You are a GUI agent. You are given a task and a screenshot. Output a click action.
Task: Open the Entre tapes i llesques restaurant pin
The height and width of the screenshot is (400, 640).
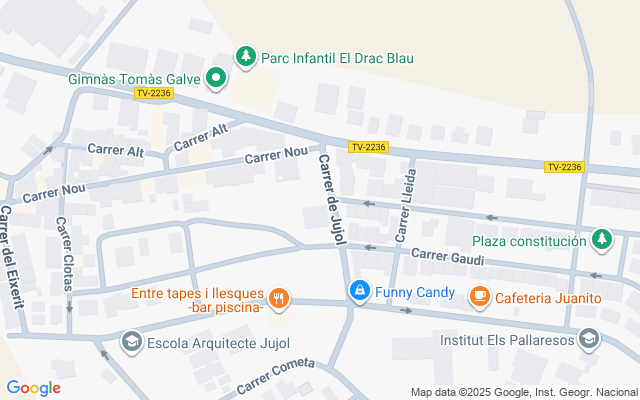tap(279, 299)
